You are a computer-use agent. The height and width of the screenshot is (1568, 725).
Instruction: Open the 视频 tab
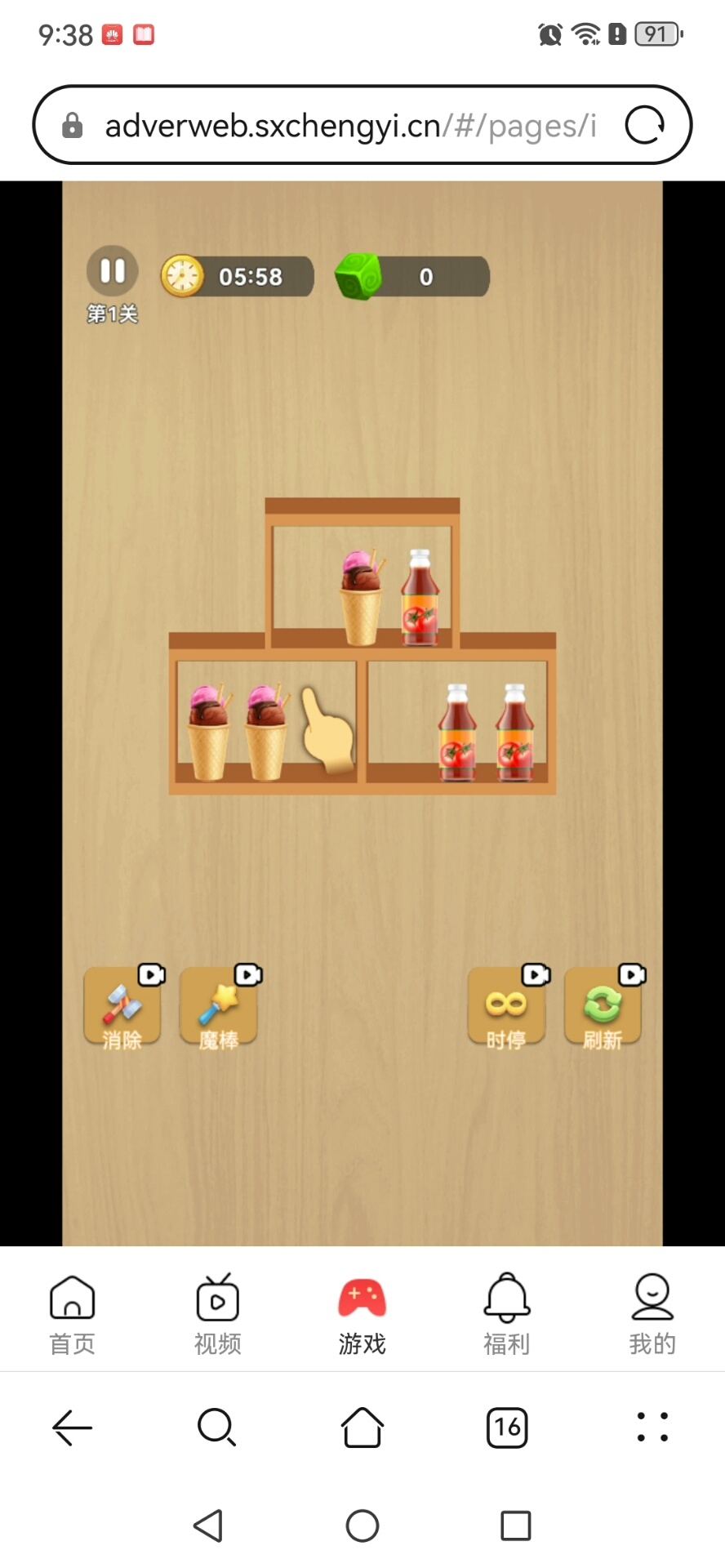pos(217,1313)
